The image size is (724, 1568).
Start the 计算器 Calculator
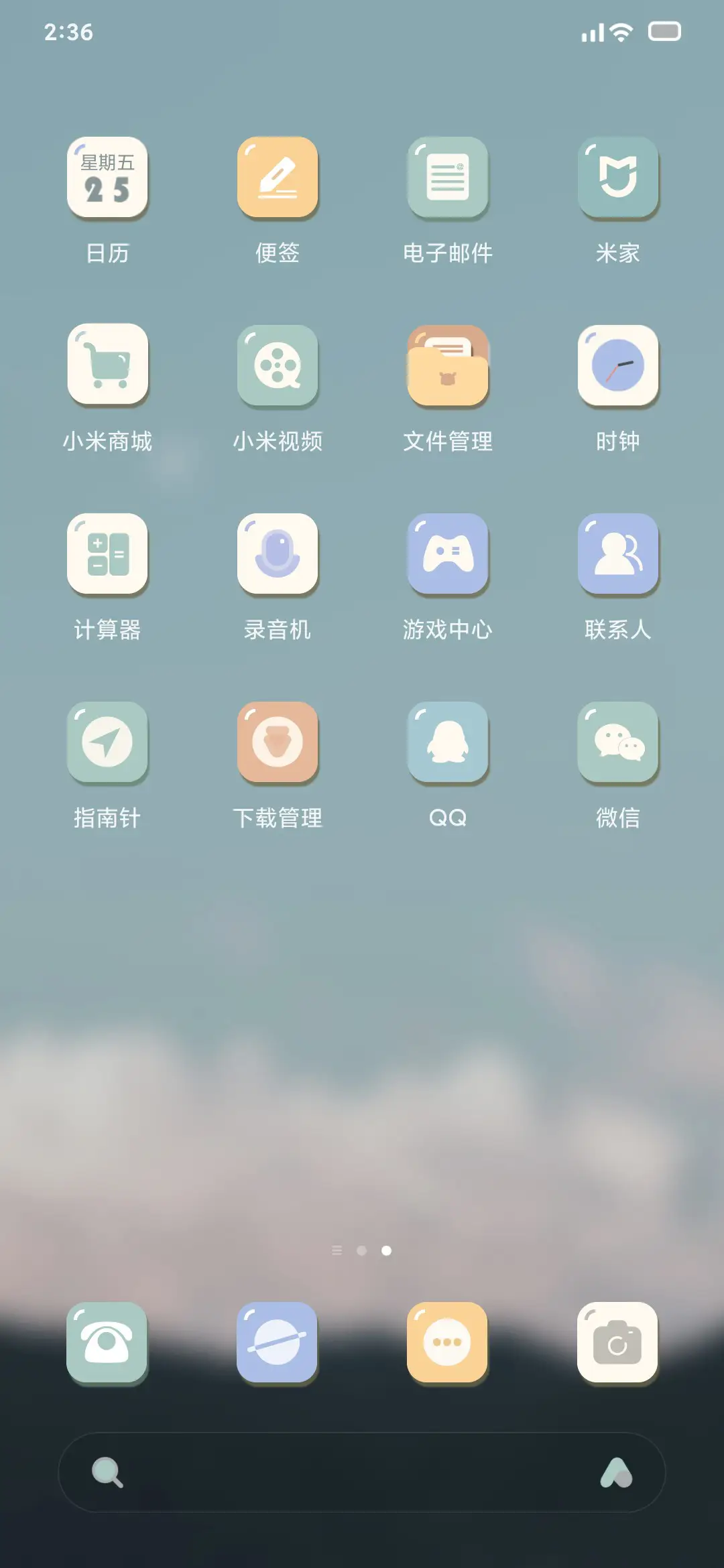[107, 555]
